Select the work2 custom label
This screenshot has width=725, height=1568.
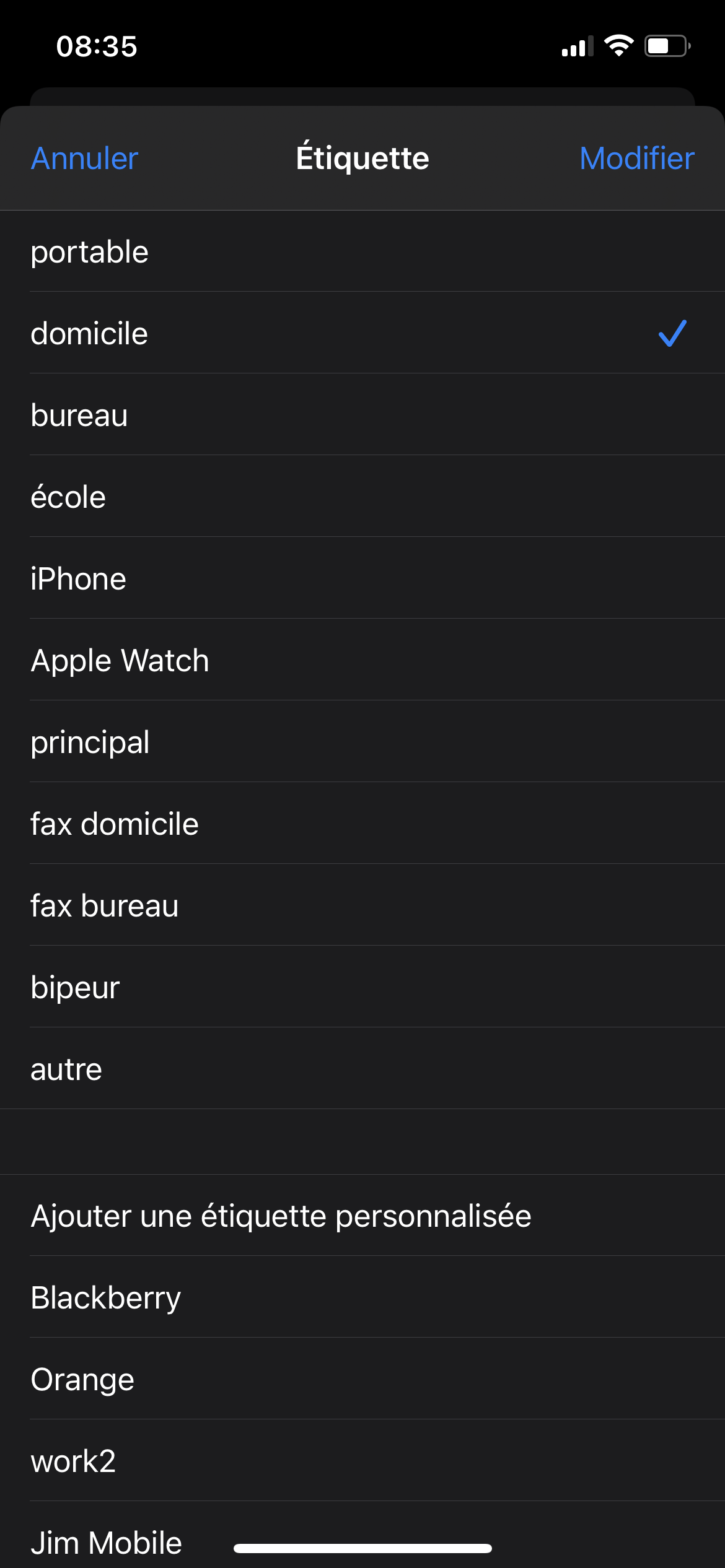coord(74,1461)
